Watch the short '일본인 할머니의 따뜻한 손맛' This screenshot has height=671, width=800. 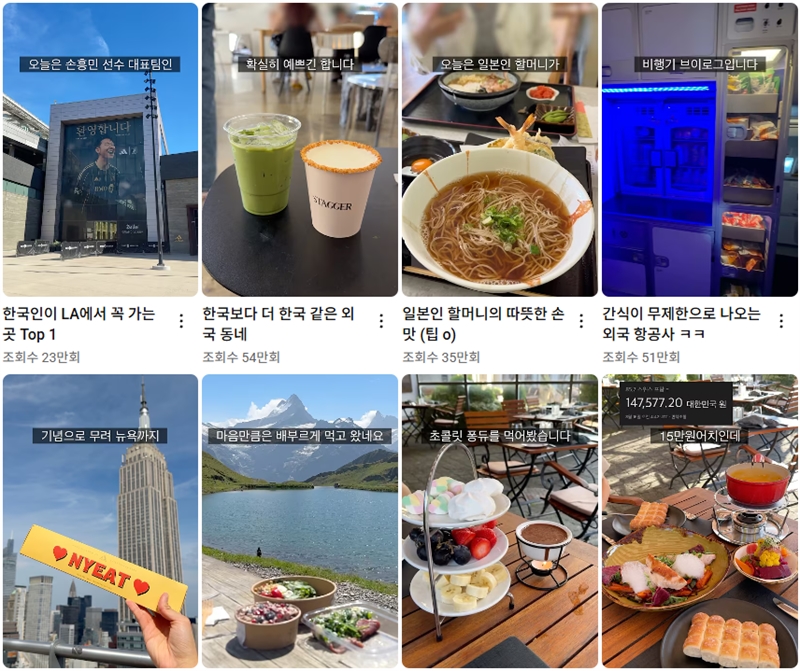click(500, 150)
